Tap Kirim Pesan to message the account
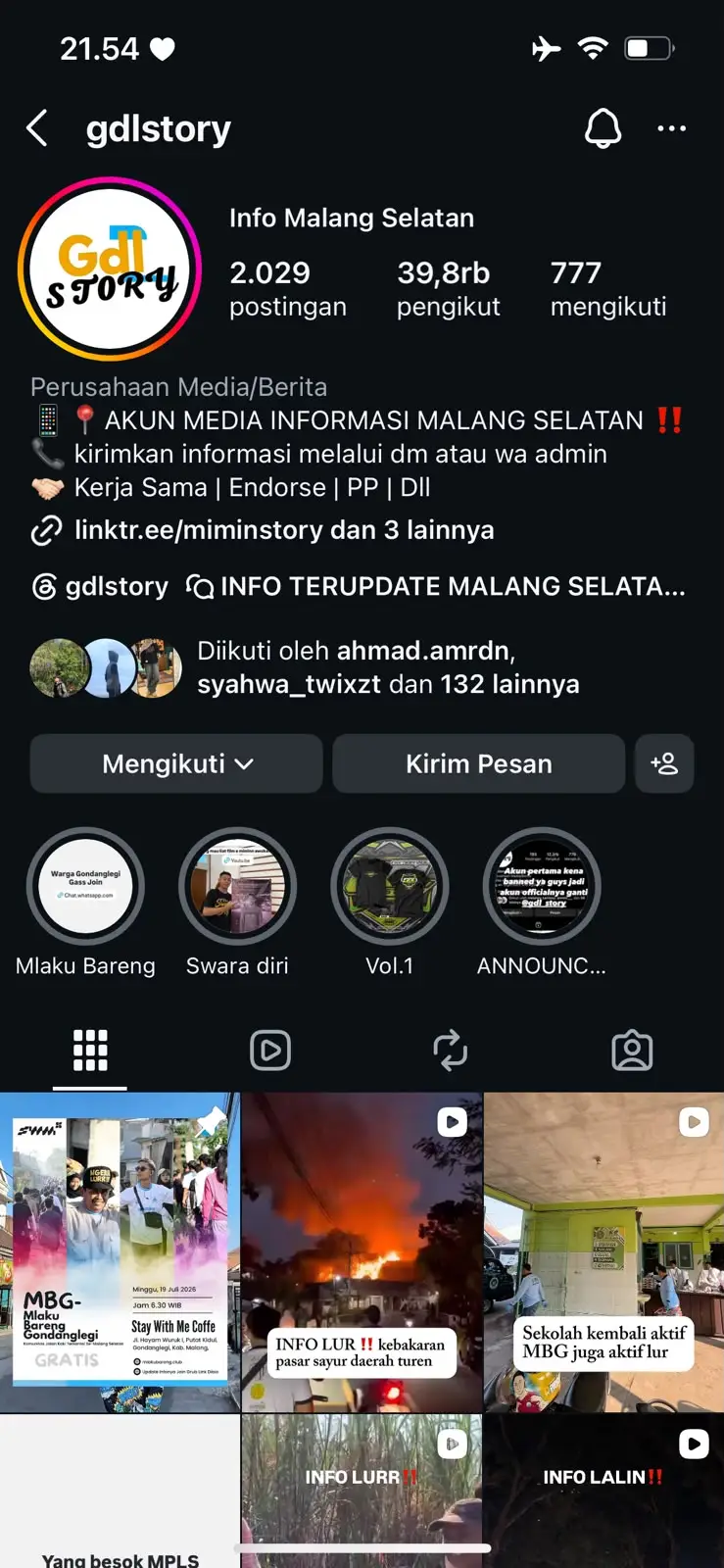This screenshot has height=1568, width=724. pos(478,763)
